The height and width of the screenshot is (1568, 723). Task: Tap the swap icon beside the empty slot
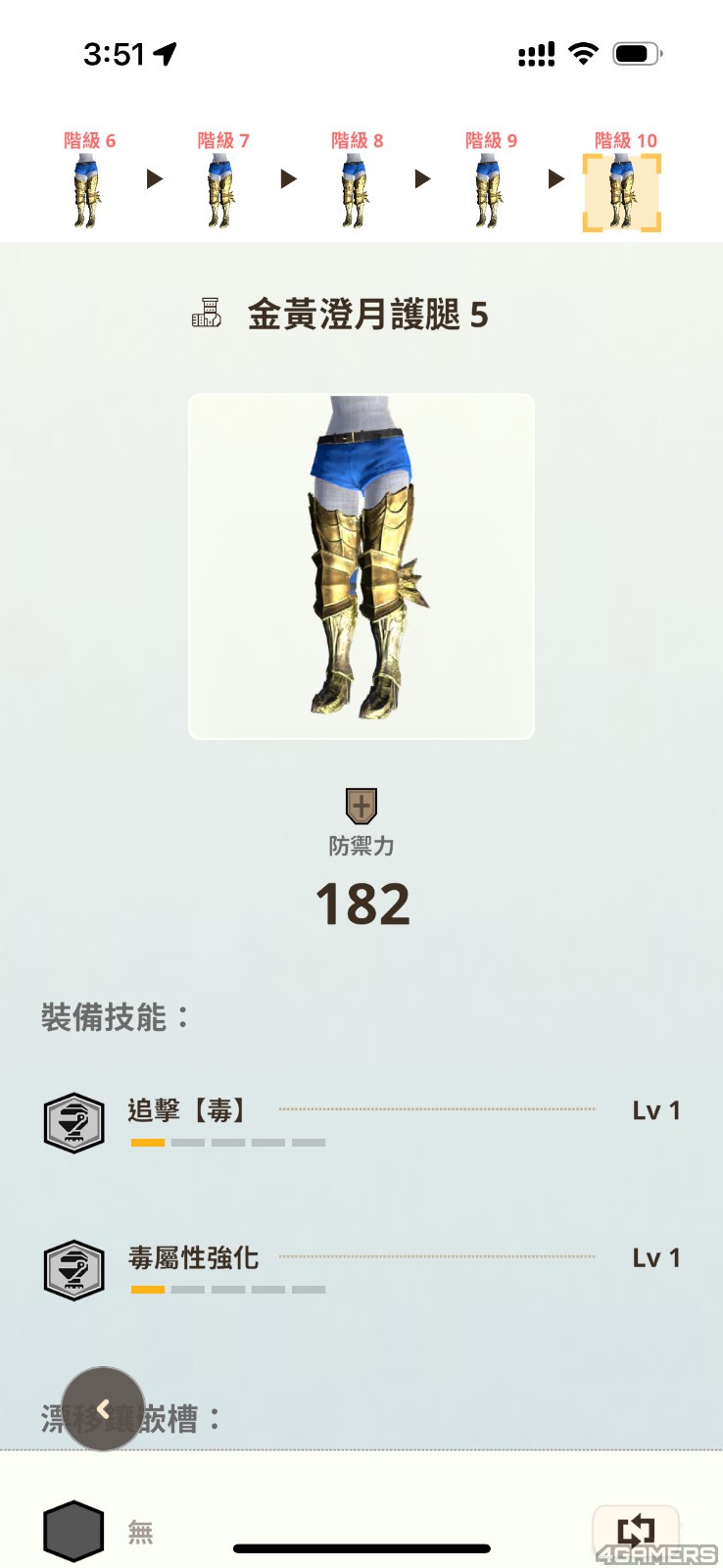click(x=635, y=1529)
